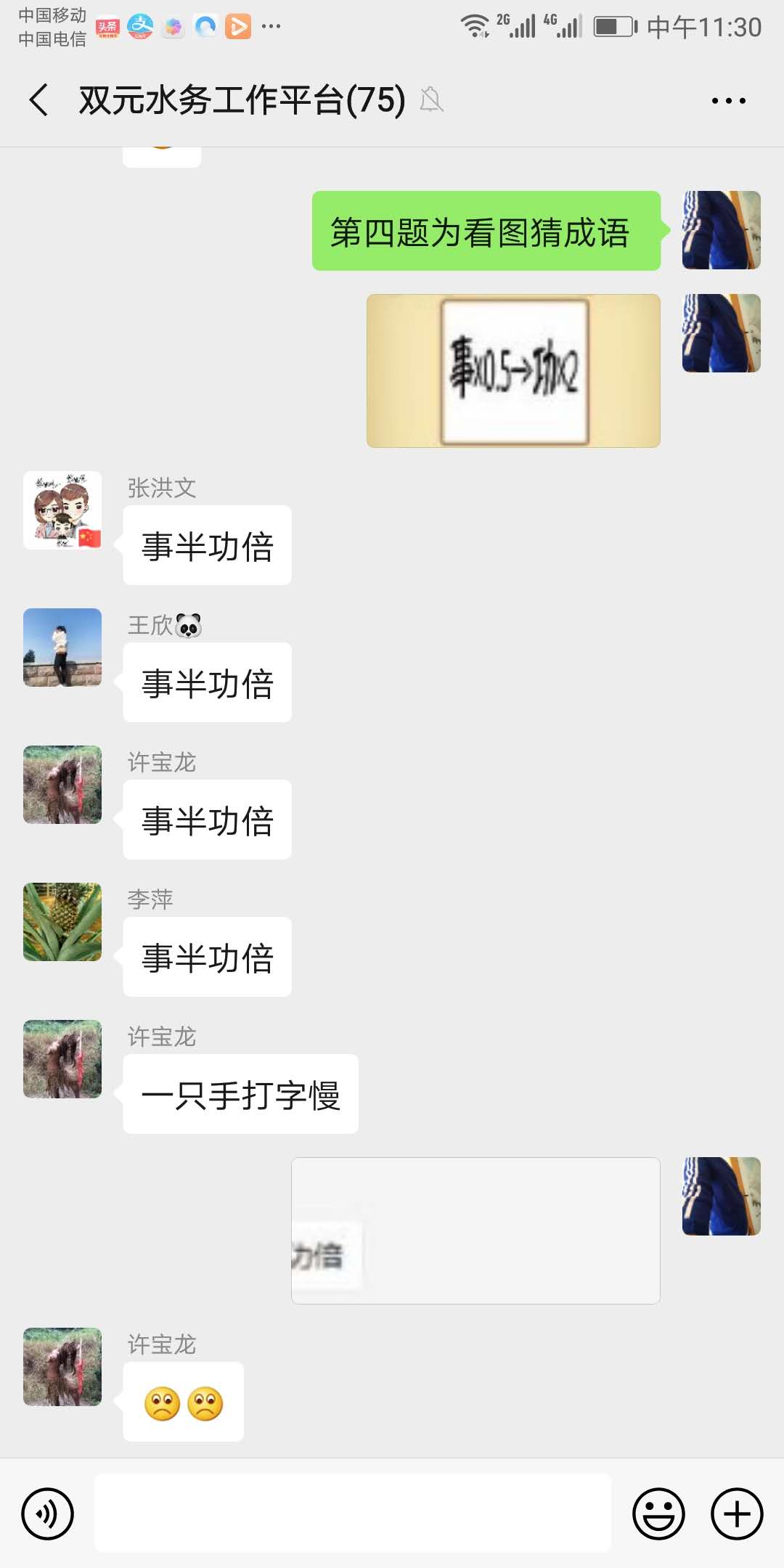
Task: Open your own avatar on the right
Action: (x=721, y=229)
